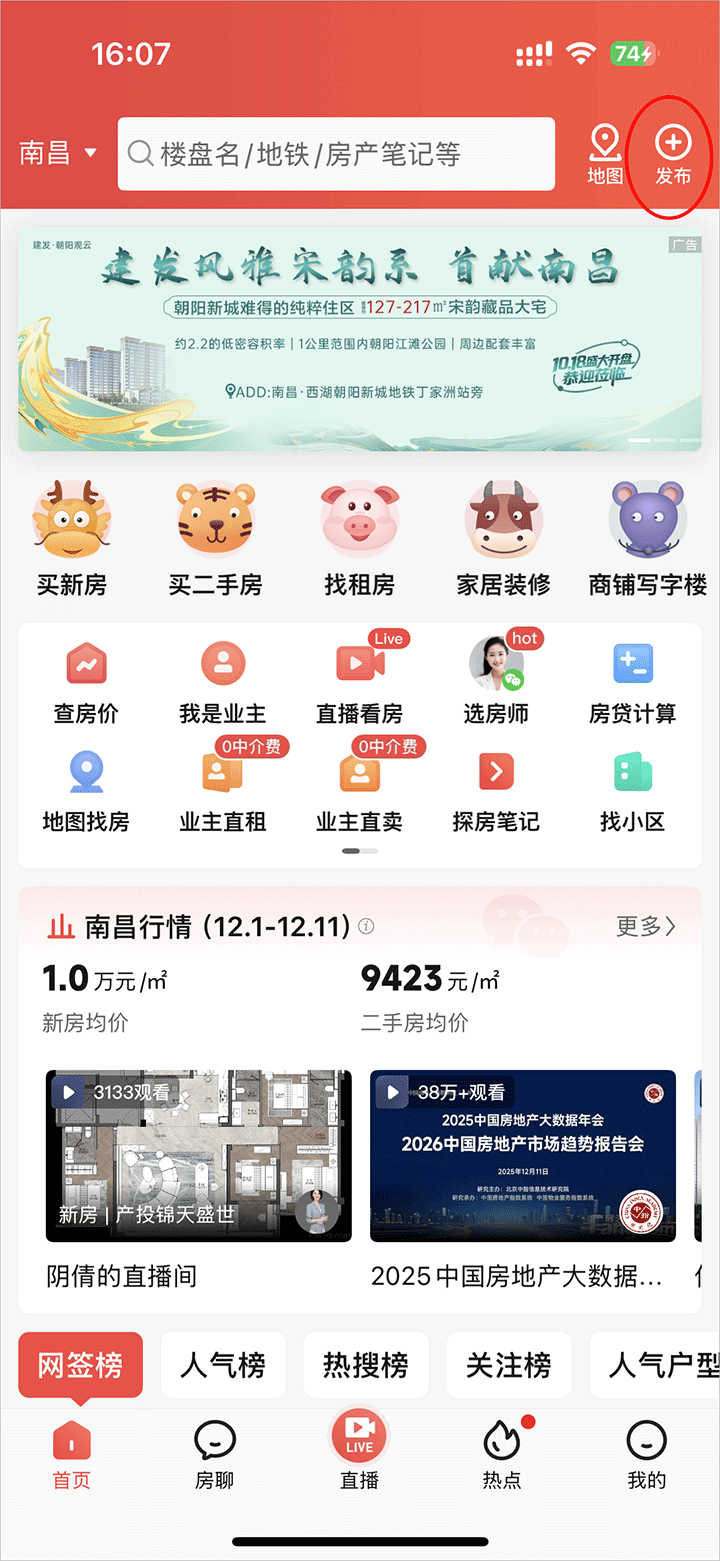720x1561 pixels.
Task: Open 探房笔记 house notes
Action: [496, 791]
